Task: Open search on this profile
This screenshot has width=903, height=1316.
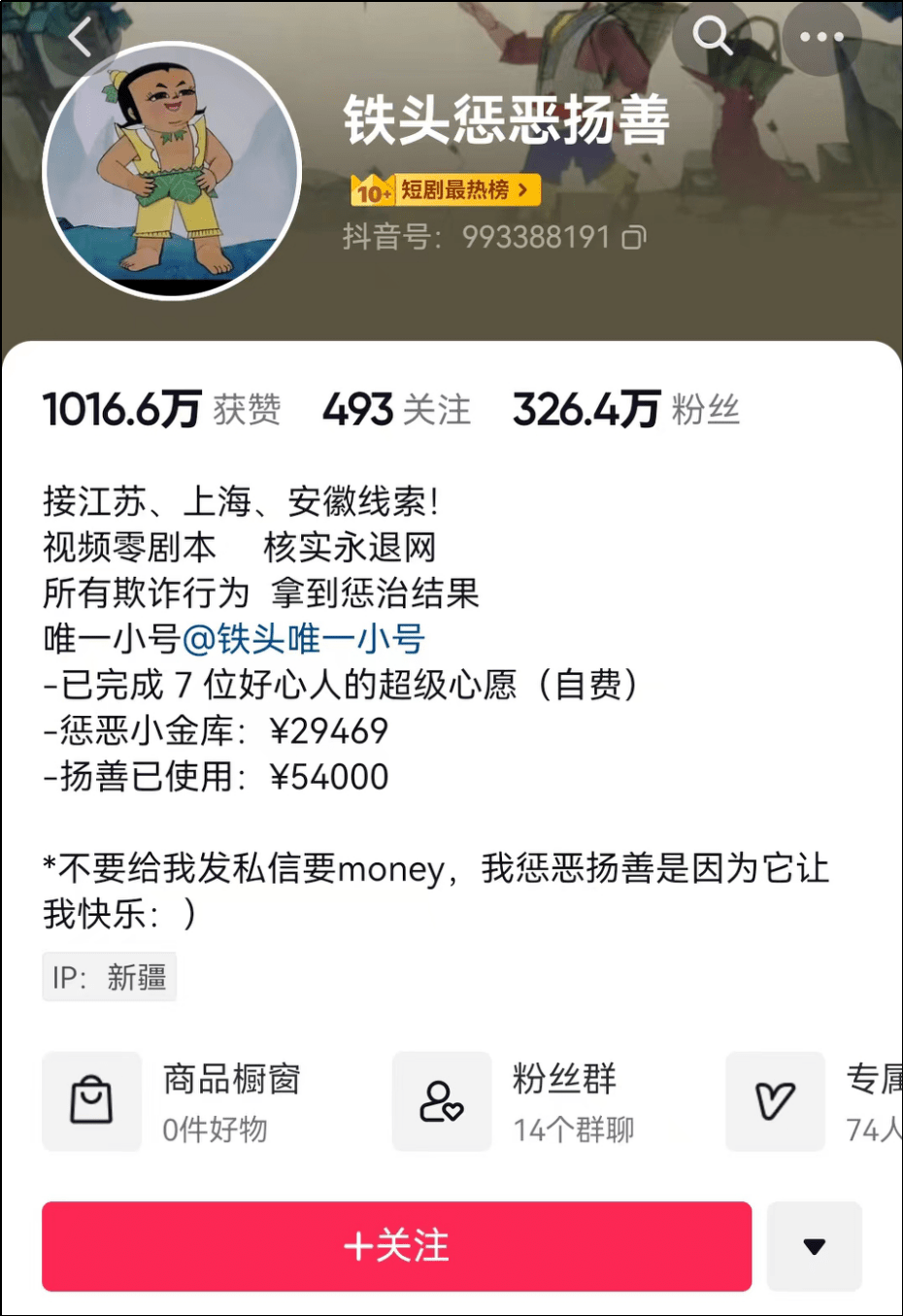Action: pos(712,37)
